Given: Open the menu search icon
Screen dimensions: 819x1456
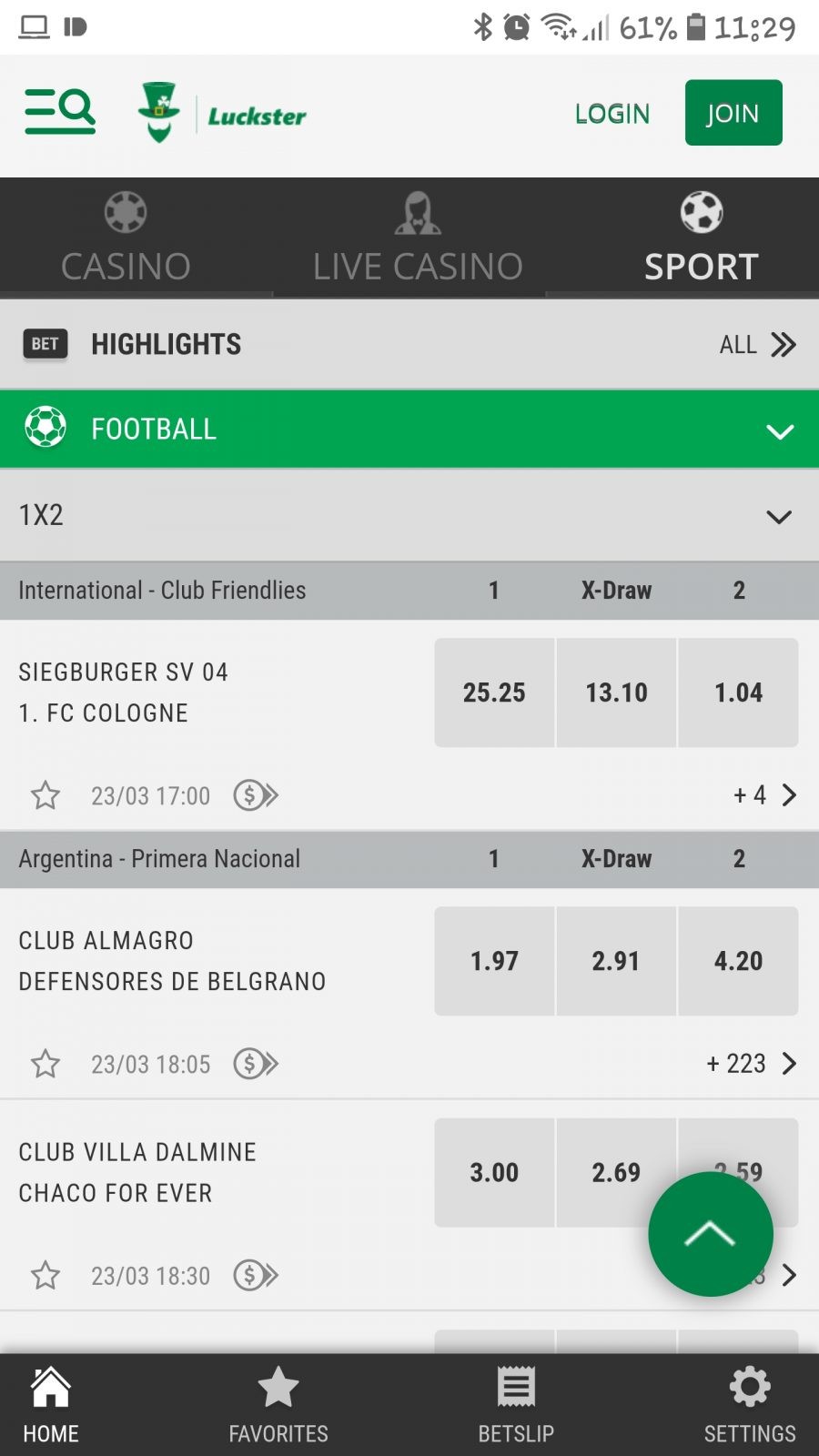Looking at the screenshot, I should click(60, 112).
